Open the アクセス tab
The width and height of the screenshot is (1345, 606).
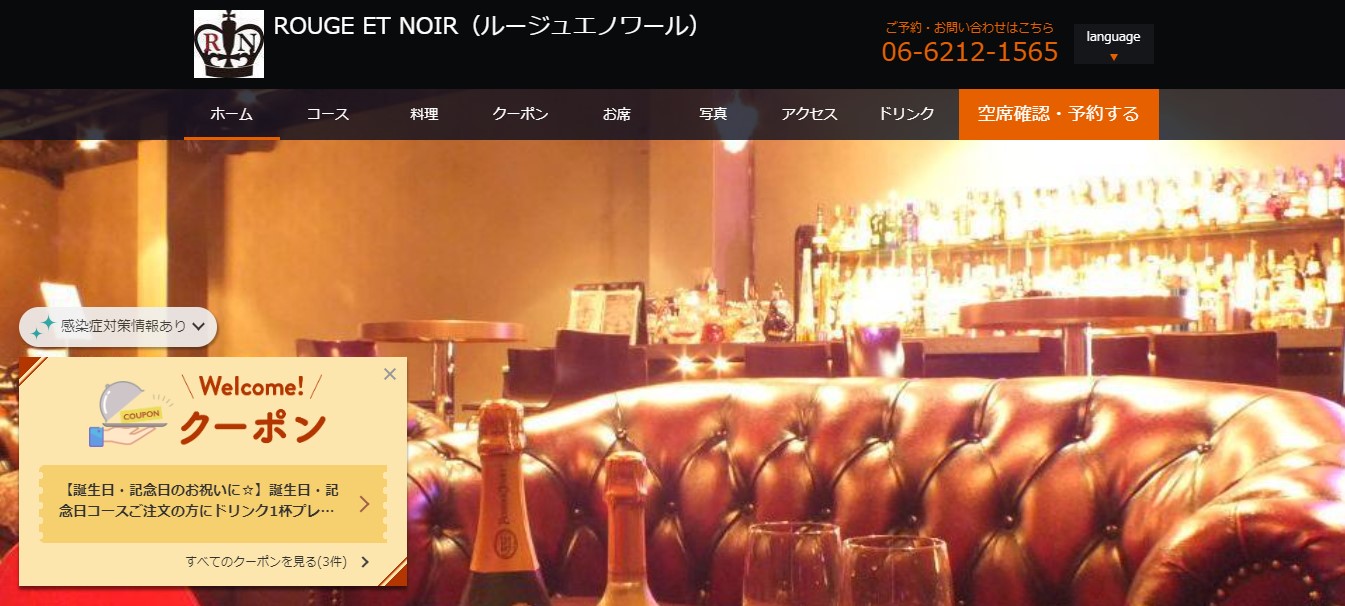tap(809, 114)
